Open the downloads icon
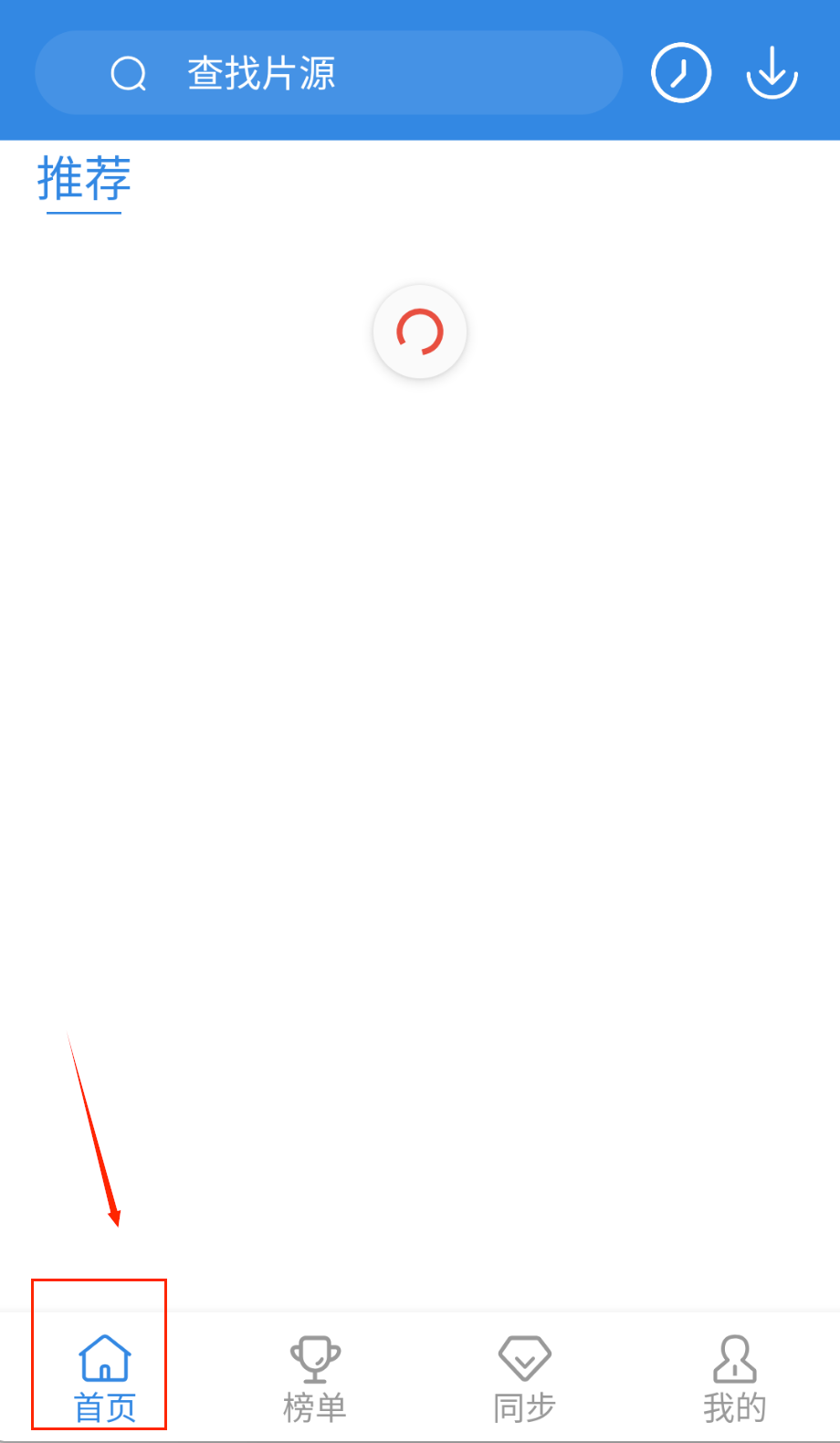This screenshot has height=1443, width=840. [x=772, y=73]
